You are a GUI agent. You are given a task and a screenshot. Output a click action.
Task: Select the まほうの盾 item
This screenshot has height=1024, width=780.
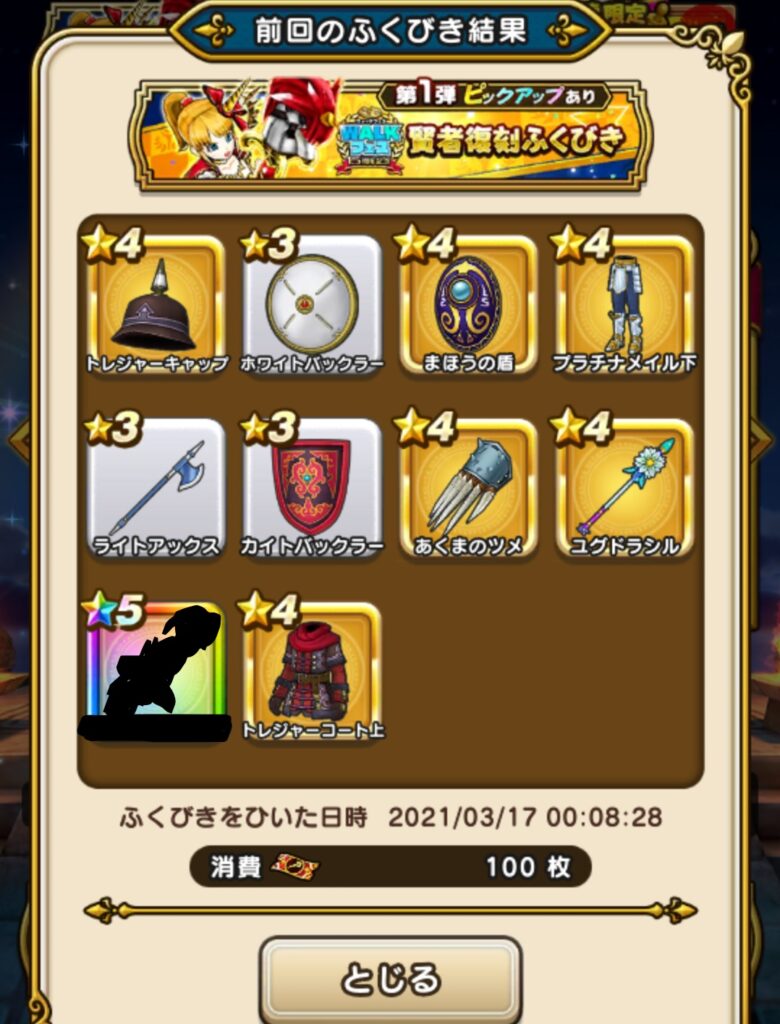468,305
